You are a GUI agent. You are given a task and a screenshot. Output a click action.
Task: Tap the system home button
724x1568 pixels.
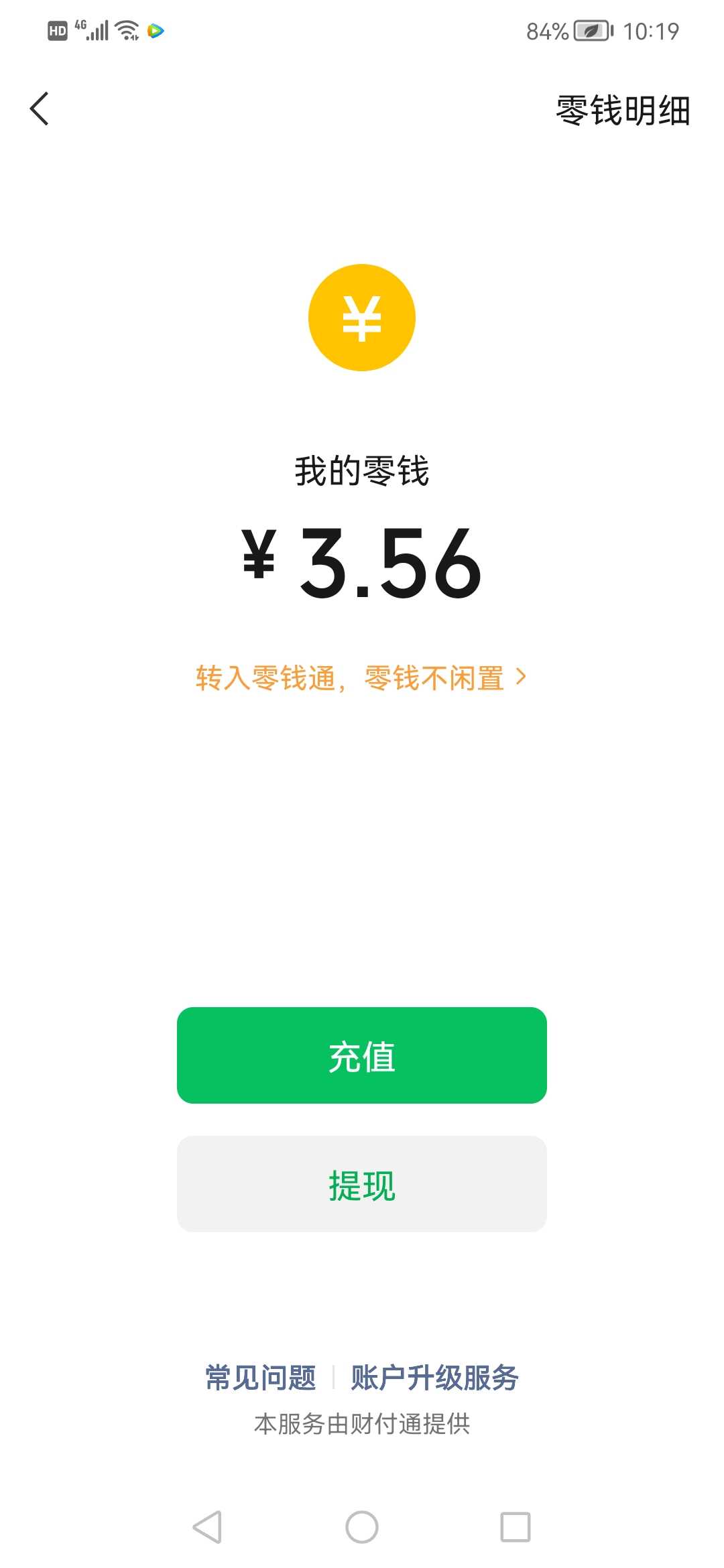tap(362, 1527)
